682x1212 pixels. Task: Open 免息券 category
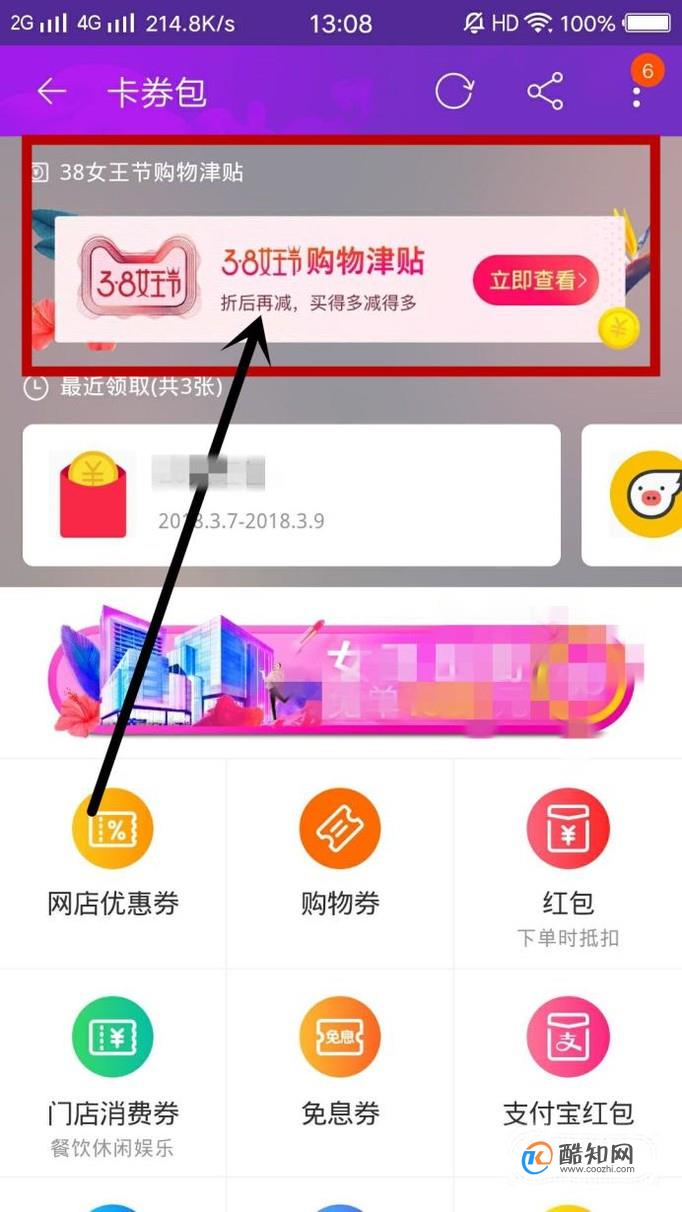pos(340,1060)
